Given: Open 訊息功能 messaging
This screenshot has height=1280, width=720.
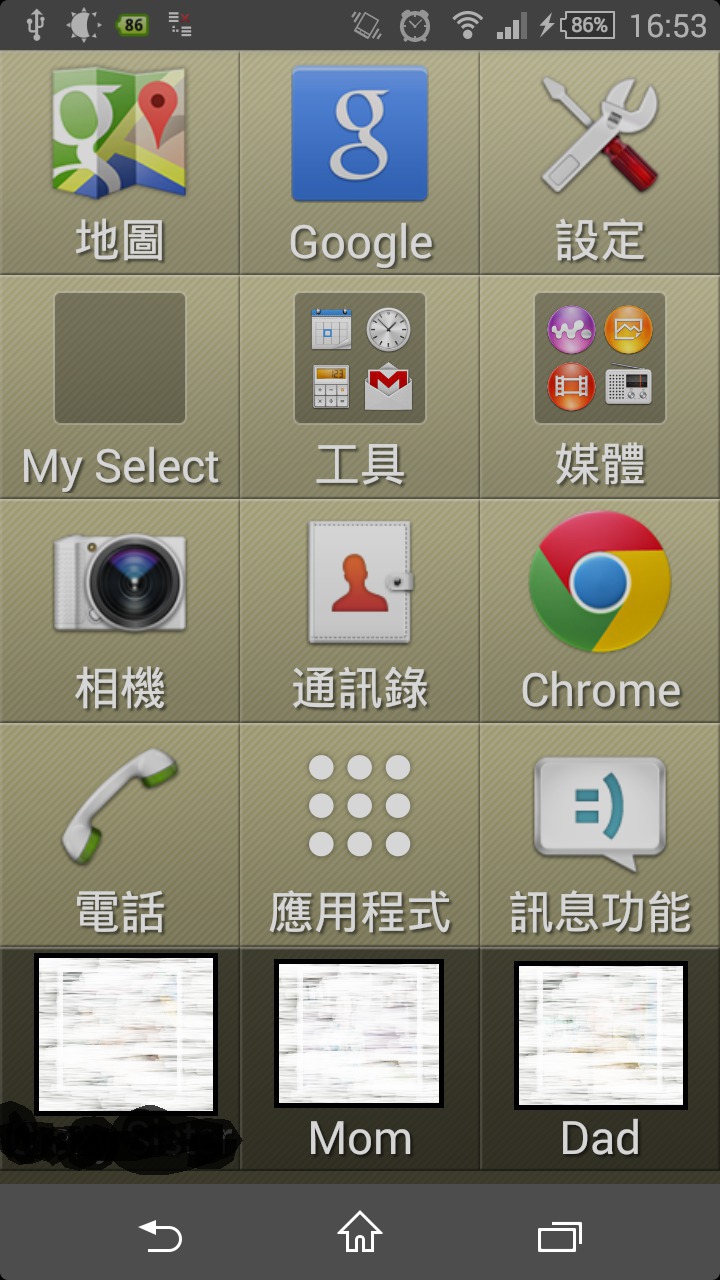Looking at the screenshot, I should click(x=600, y=832).
